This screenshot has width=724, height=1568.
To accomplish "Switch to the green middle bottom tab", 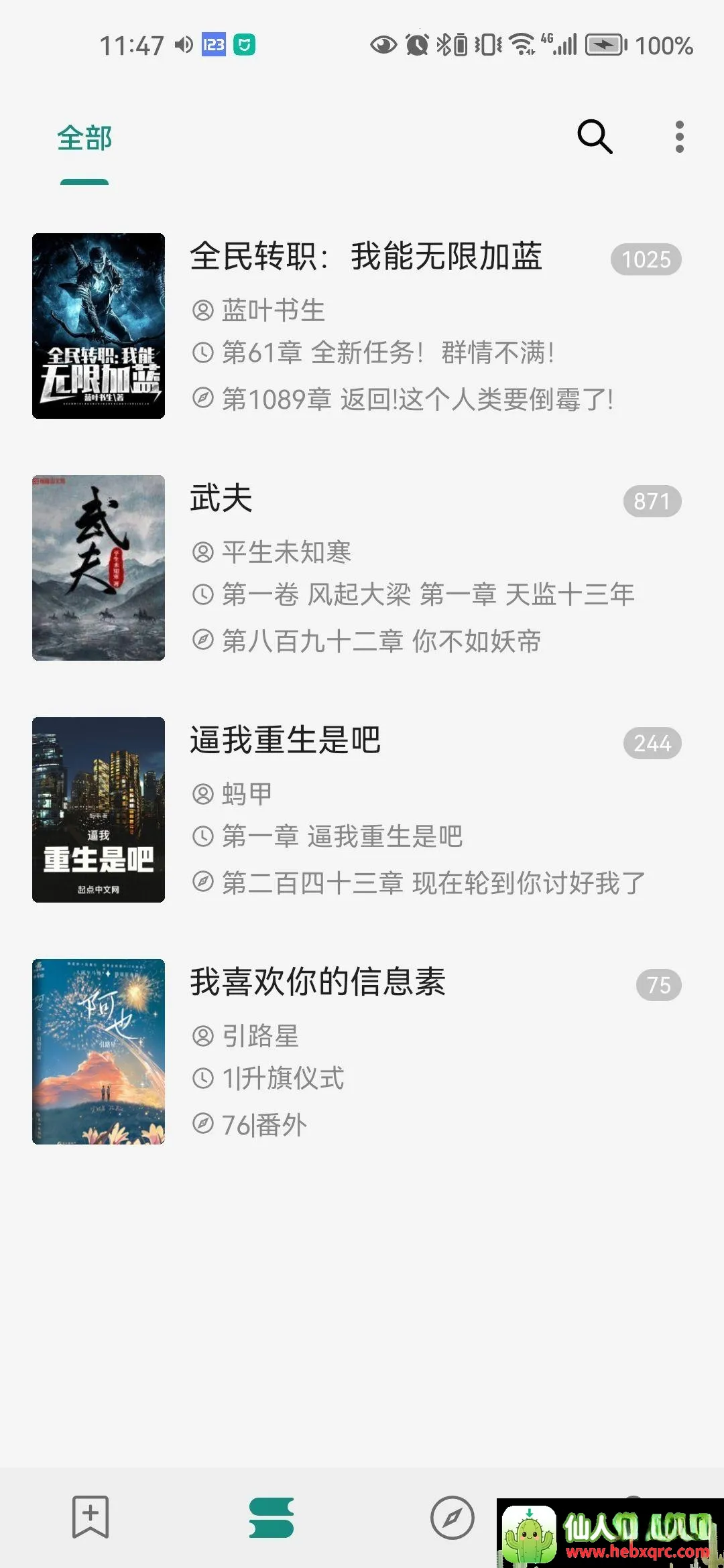I will pyautogui.click(x=271, y=1517).
